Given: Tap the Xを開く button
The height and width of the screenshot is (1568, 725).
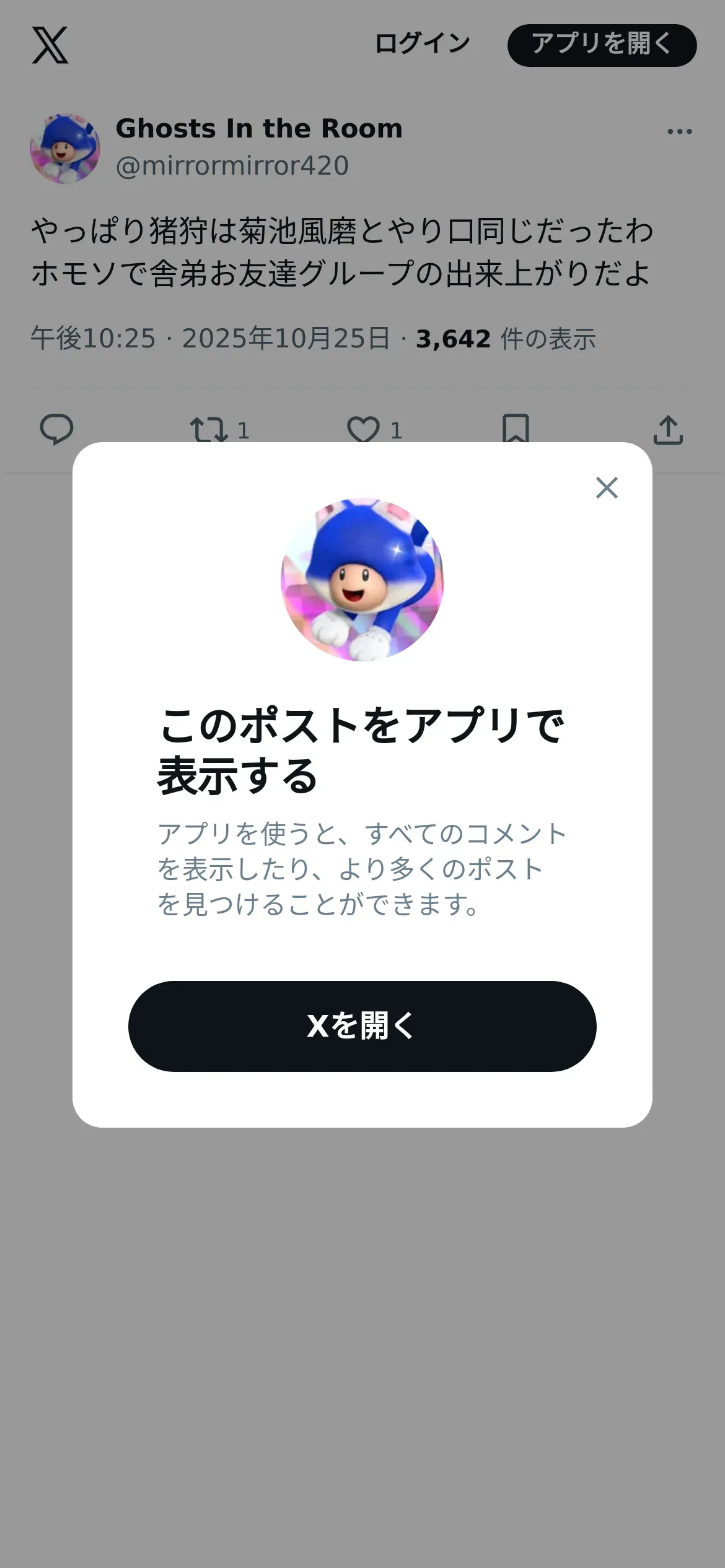Looking at the screenshot, I should coord(362,1026).
